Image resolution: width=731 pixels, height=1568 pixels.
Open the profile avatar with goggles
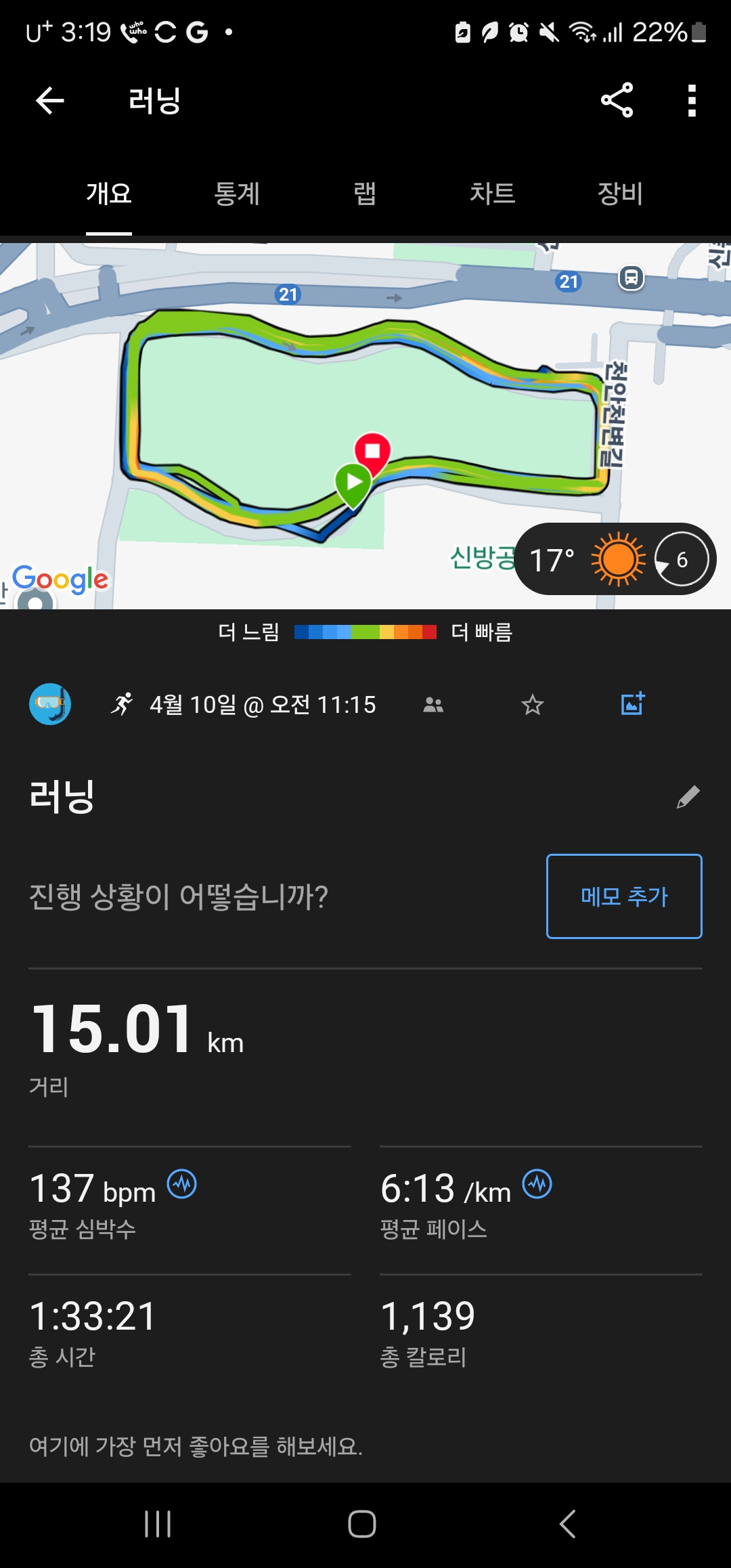point(50,704)
